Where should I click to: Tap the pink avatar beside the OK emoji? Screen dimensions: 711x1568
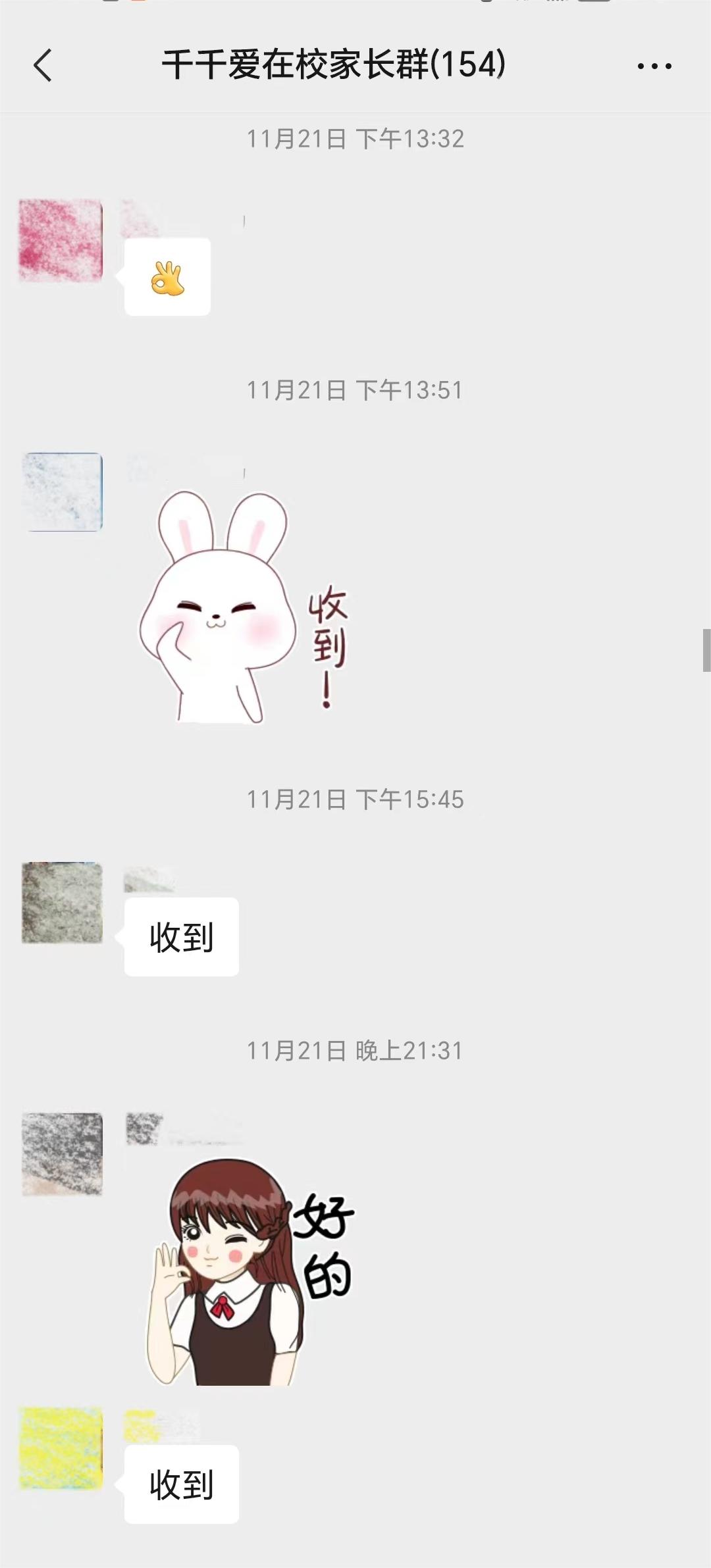point(61,241)
